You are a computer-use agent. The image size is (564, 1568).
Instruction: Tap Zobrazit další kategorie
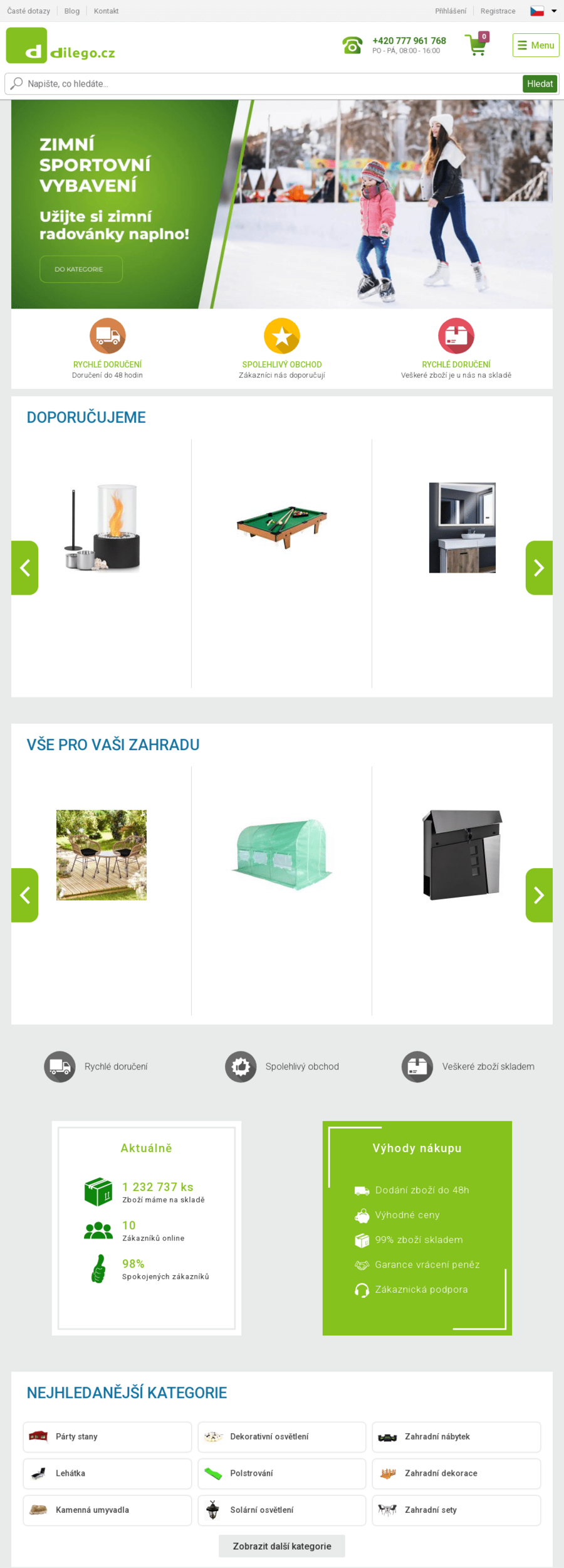[282, 1546]
